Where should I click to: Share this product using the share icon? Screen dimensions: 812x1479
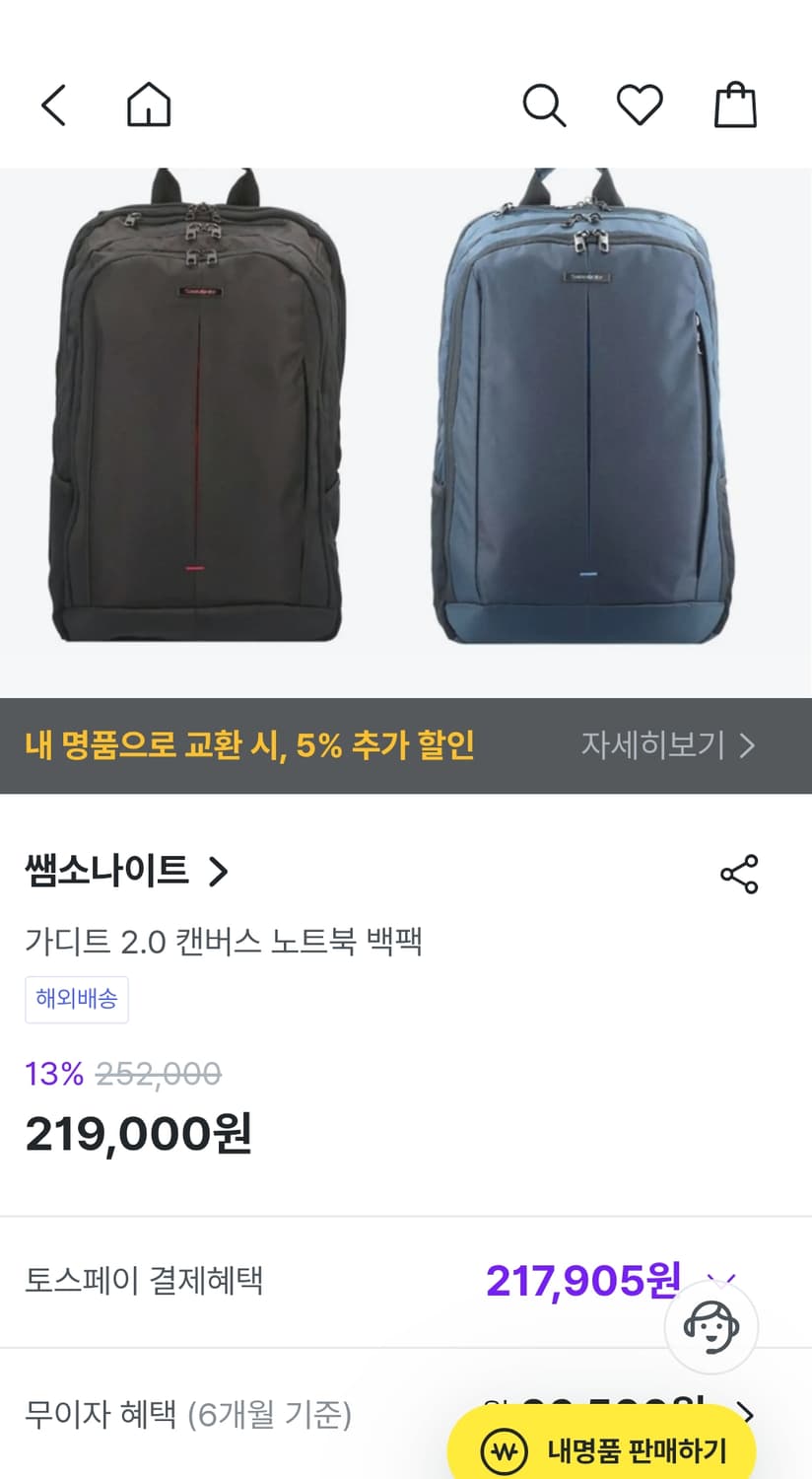click(x=739, y=874)
